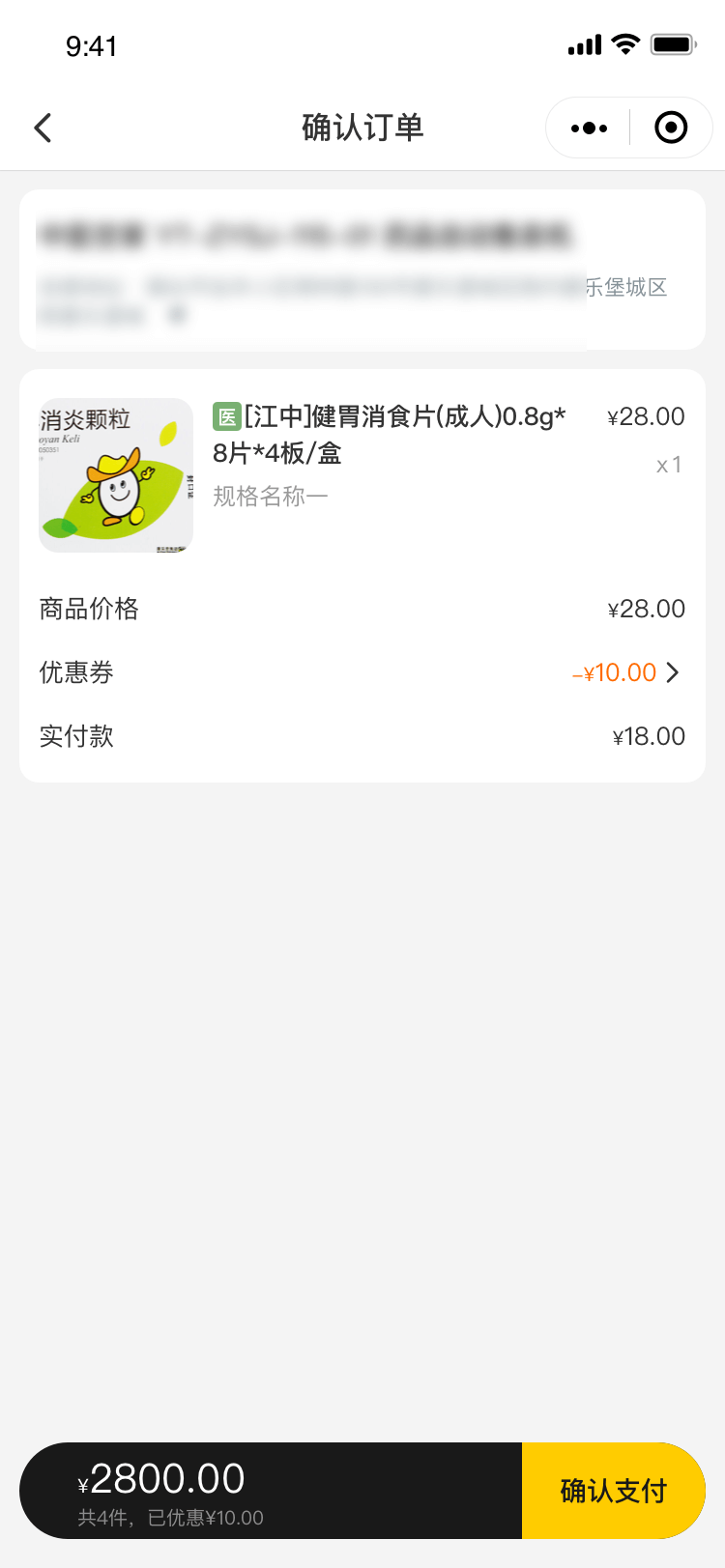Go back from the 确认订单 page

tap(43, 128)
